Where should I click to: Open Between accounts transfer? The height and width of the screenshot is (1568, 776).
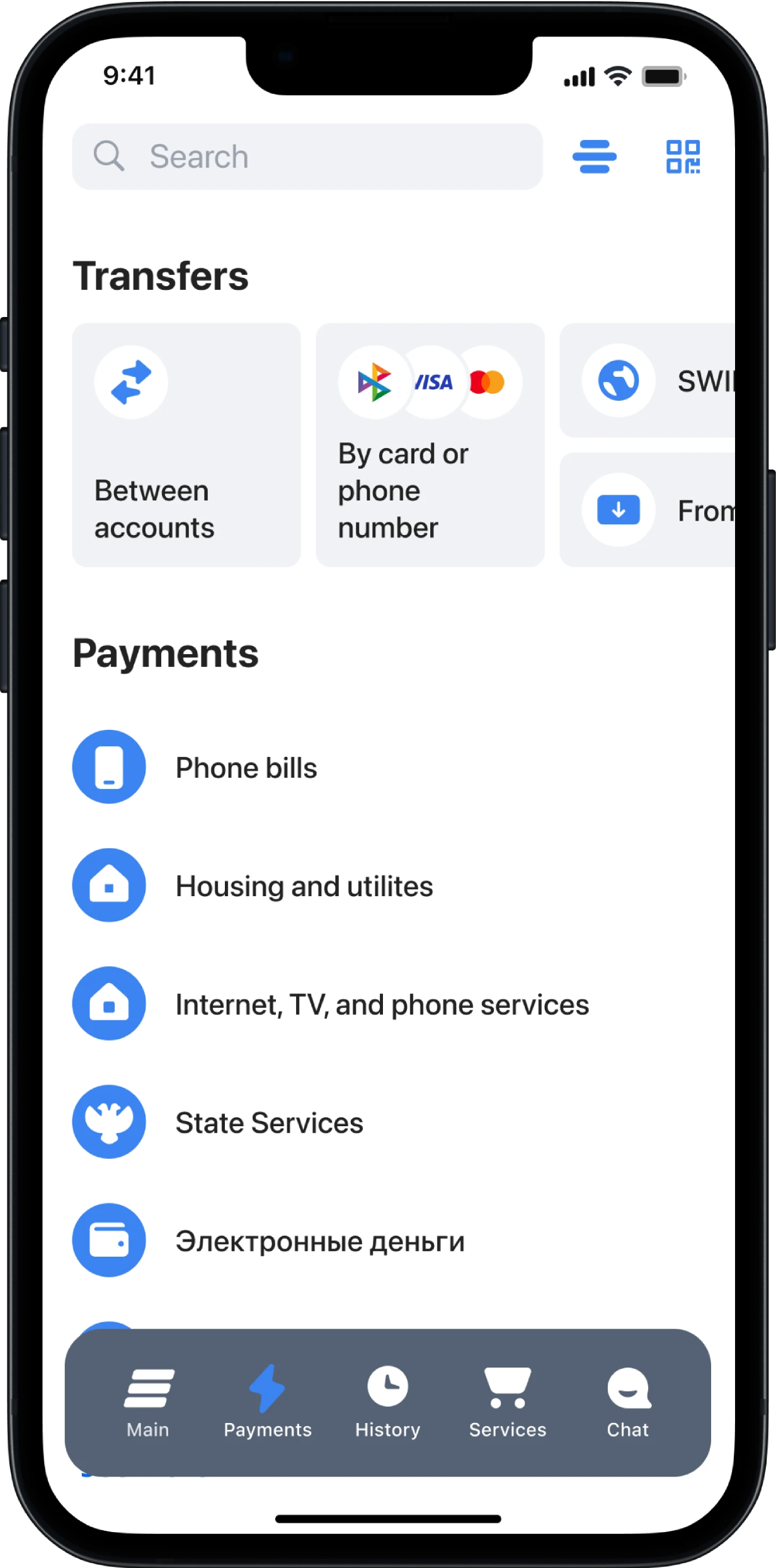pyautogui.click(x=186, y=445)
